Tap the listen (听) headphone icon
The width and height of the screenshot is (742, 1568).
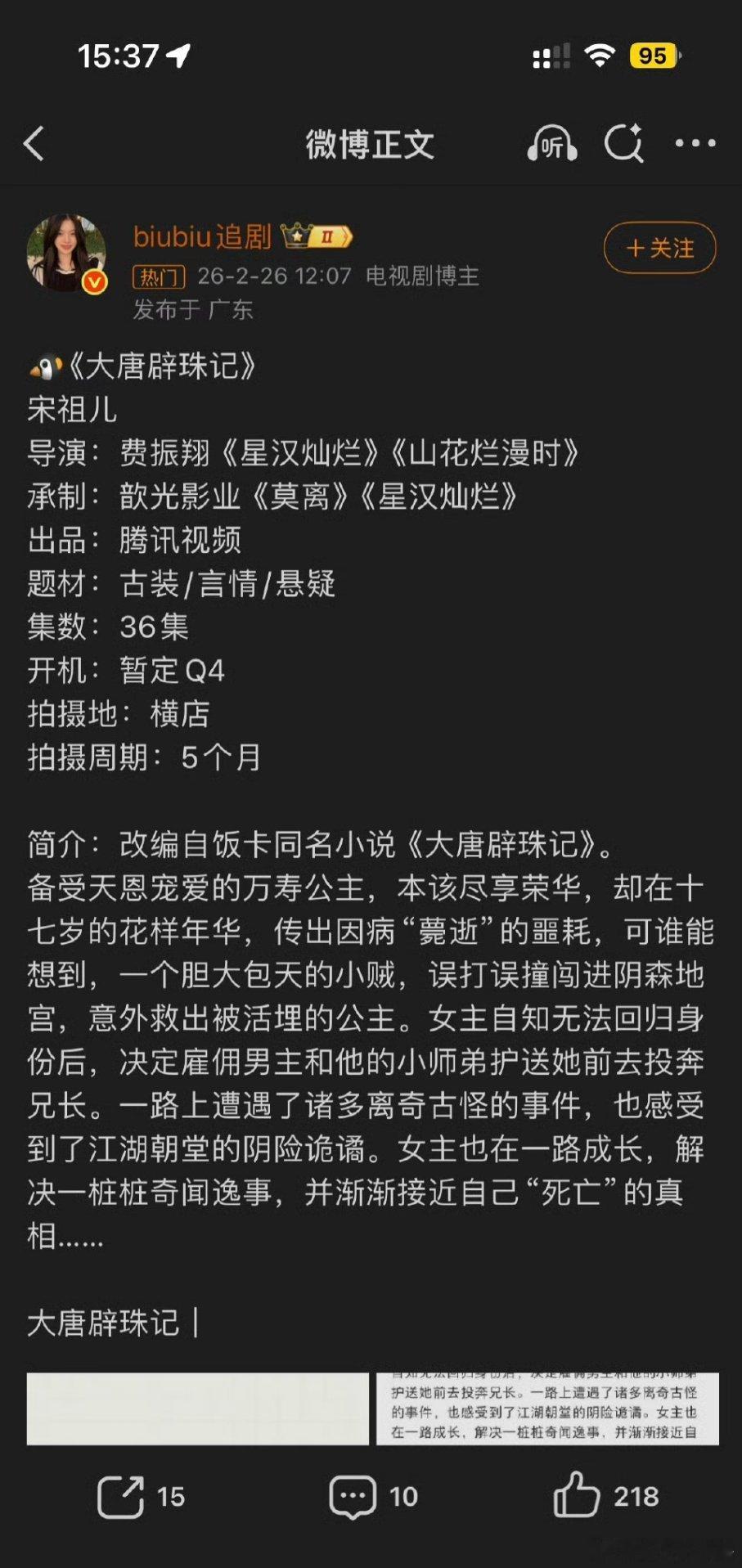pyautogui.click(x=552, y=143)
